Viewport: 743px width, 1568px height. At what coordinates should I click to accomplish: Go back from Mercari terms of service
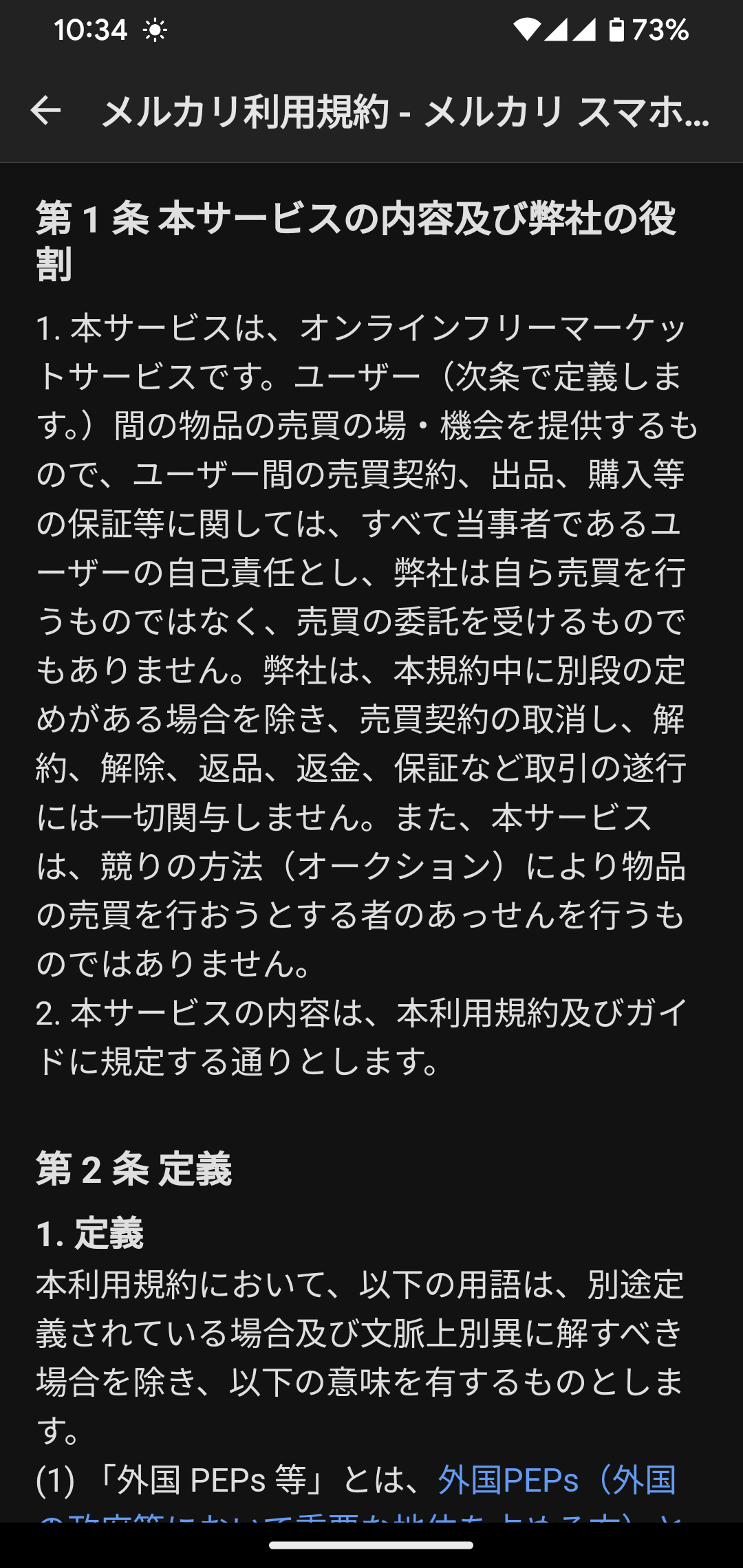click(x=46, y=111)
